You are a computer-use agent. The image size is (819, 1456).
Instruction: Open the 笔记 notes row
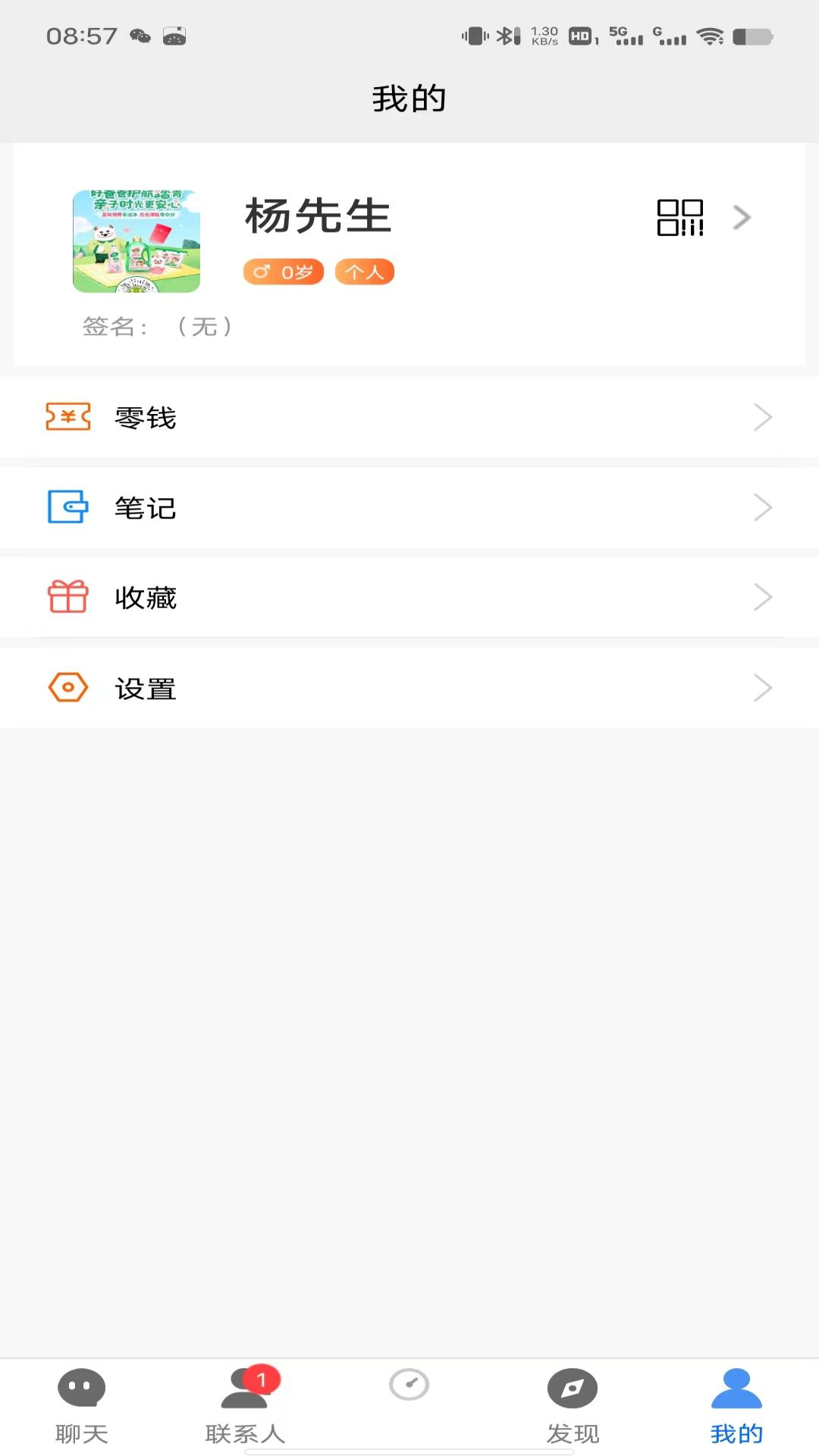409,507
